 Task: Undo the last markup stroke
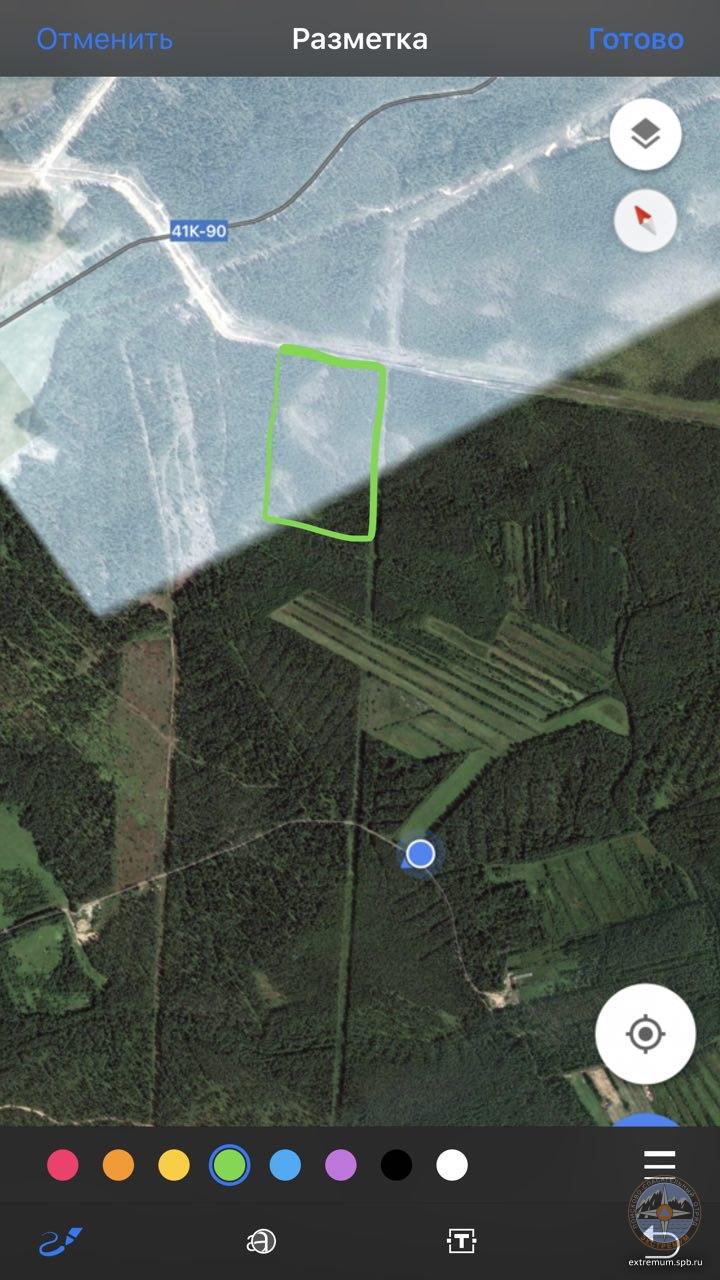click(662, 1240)
